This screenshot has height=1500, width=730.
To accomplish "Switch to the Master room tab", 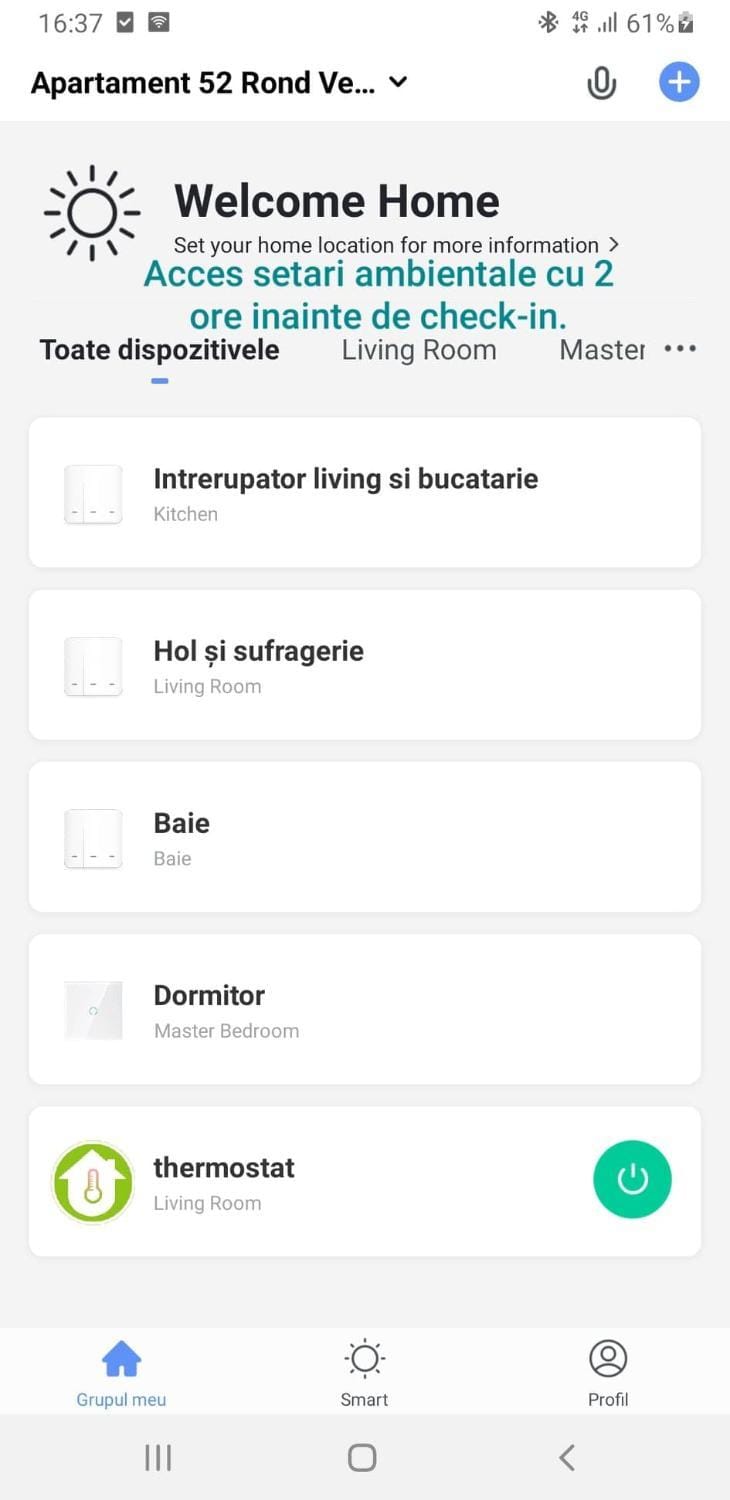I will point(602,350).
